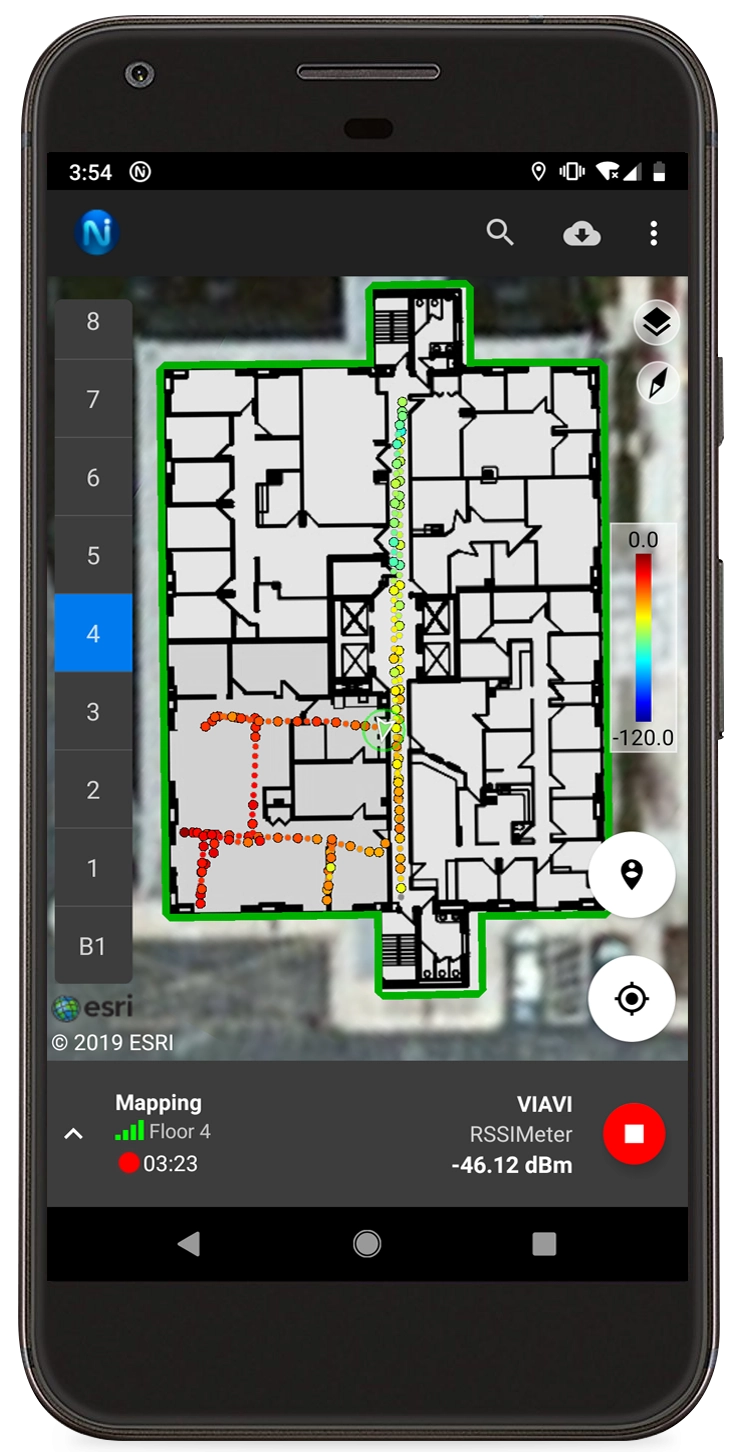Open the three-dot overflow menu

point(653,234)
